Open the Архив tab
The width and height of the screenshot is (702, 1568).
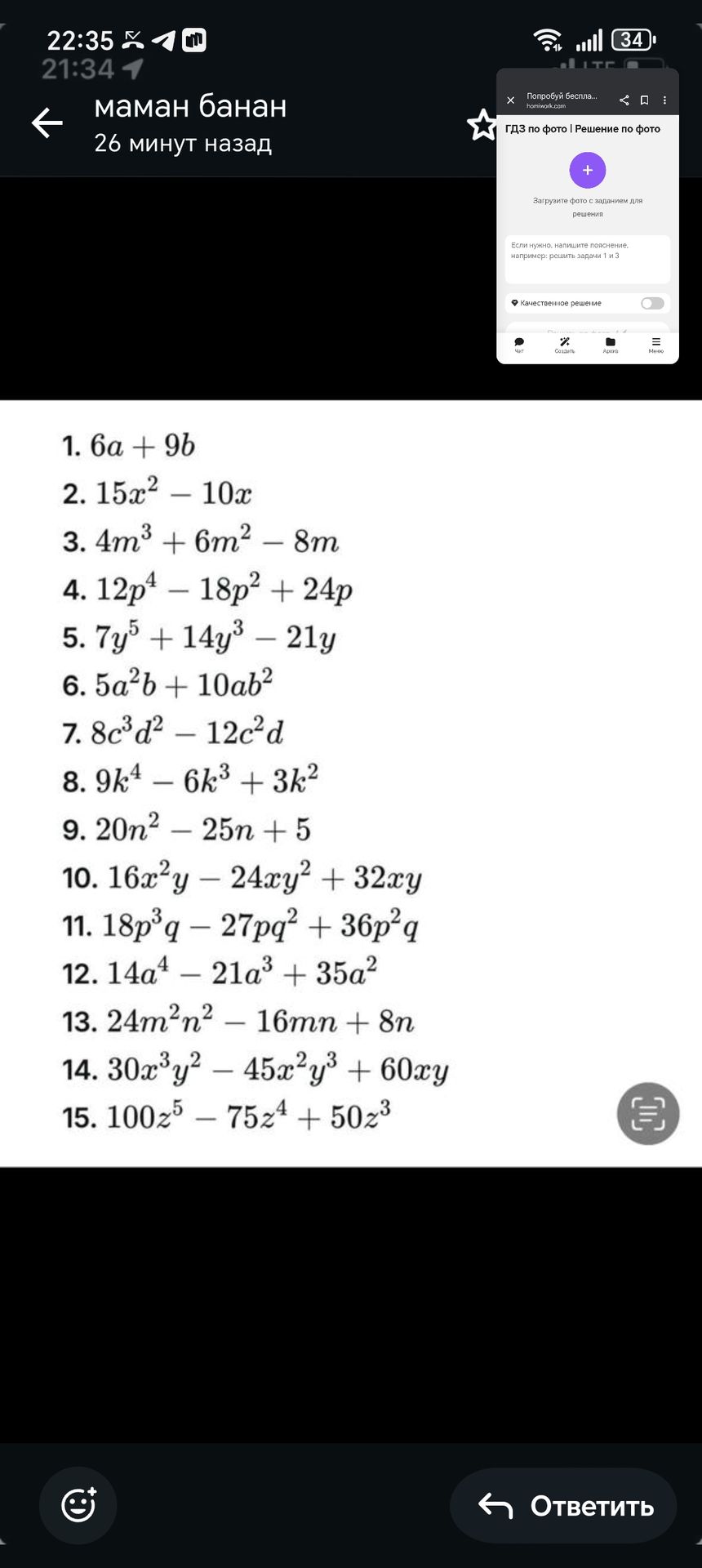coord(611,345)
